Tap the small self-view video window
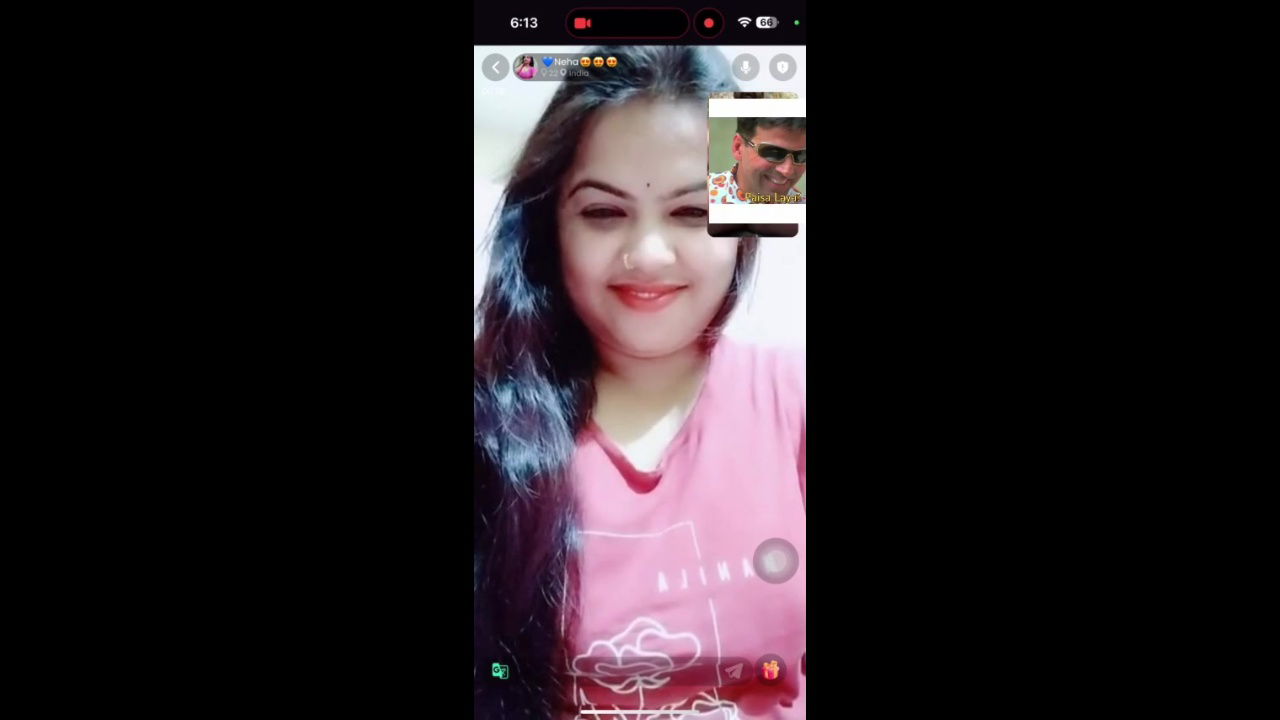 pos(754,165)
